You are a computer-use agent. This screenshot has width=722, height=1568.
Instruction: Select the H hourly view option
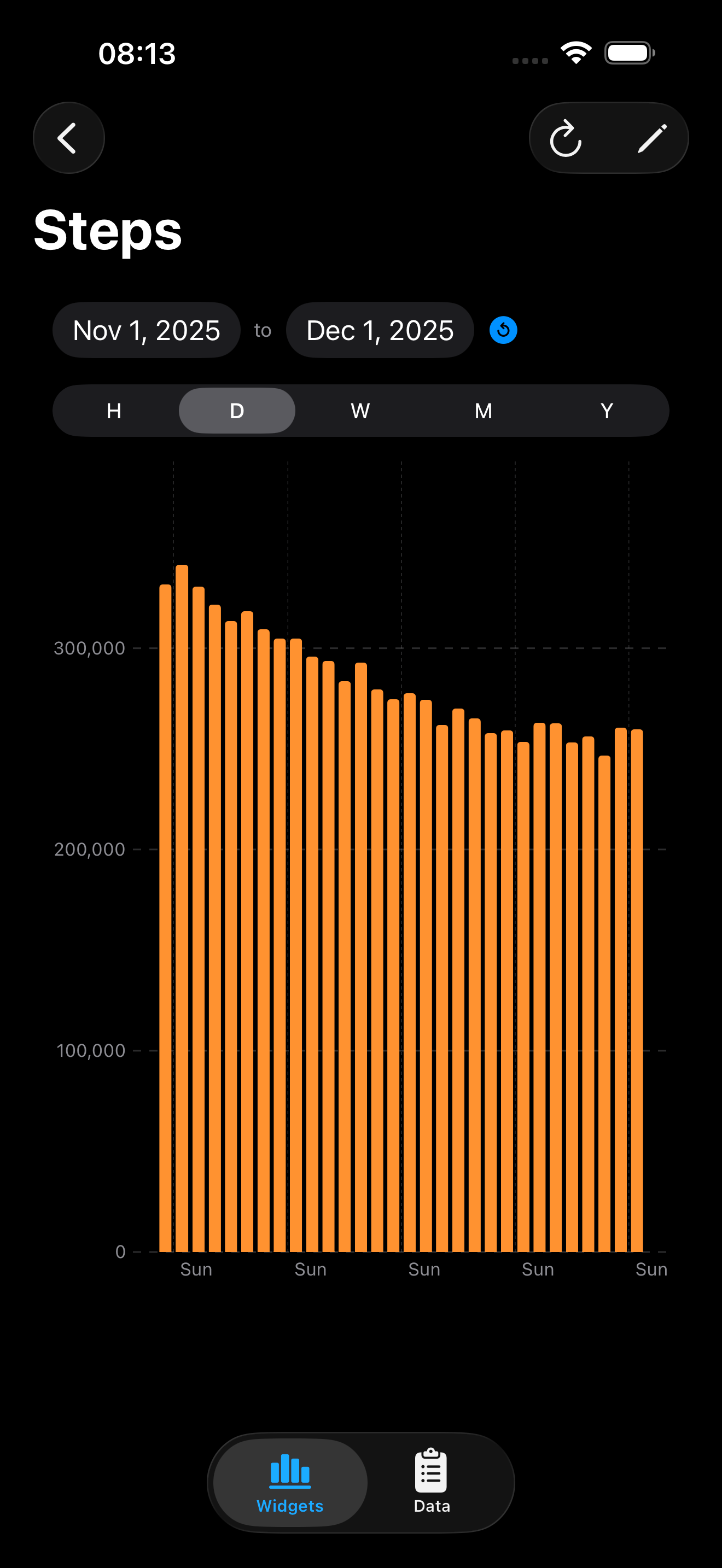coord(113,410)
